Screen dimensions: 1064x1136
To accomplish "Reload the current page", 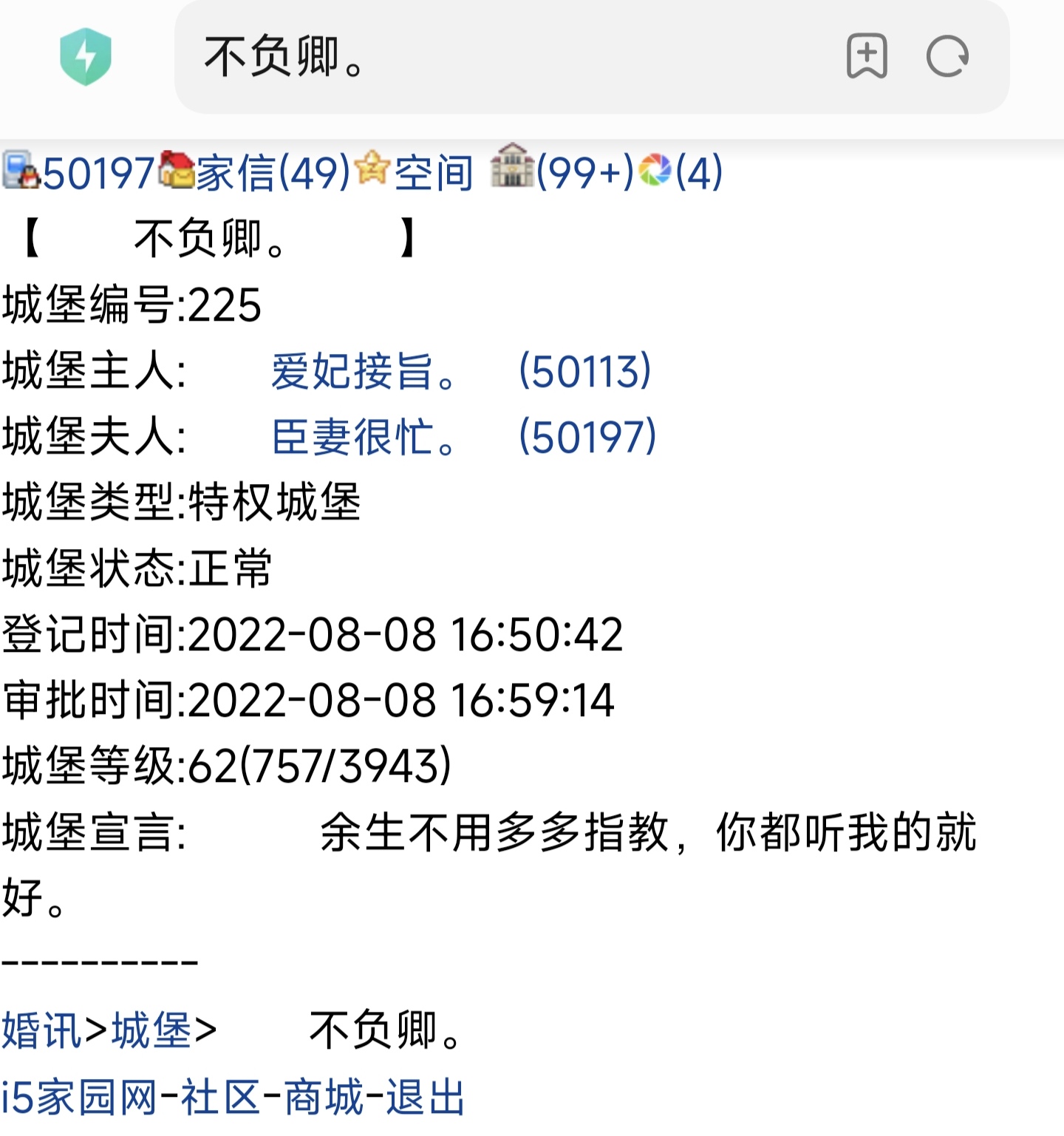I will [x=947, y=56].
